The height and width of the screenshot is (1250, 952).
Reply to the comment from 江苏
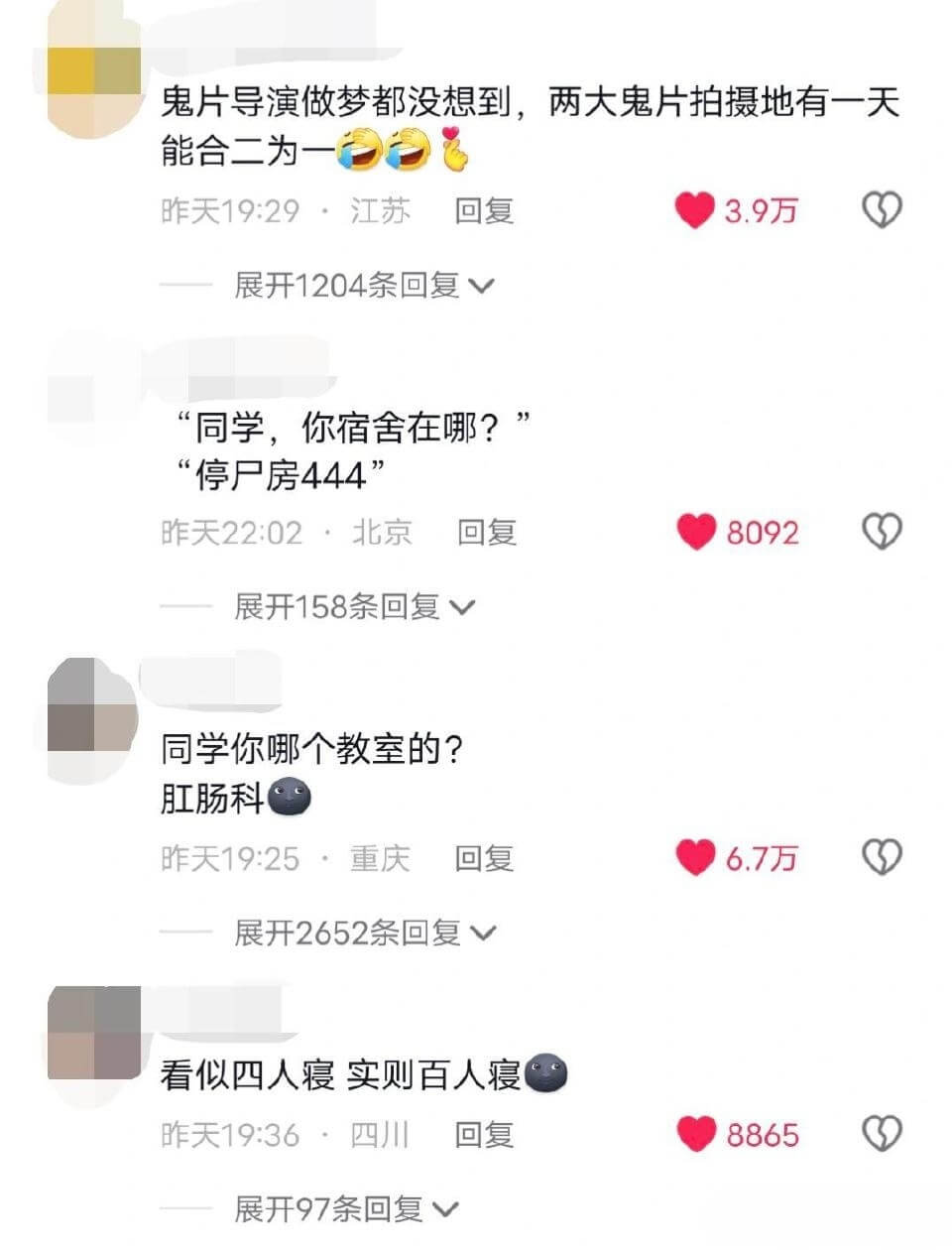(x=483, y=210)
